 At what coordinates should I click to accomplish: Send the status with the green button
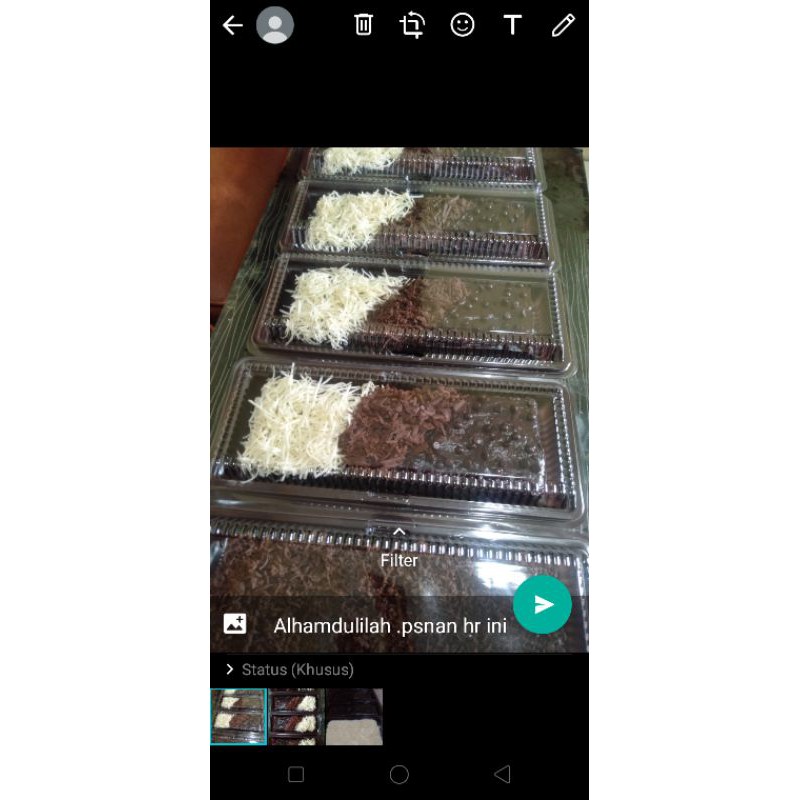coord(542,604)
